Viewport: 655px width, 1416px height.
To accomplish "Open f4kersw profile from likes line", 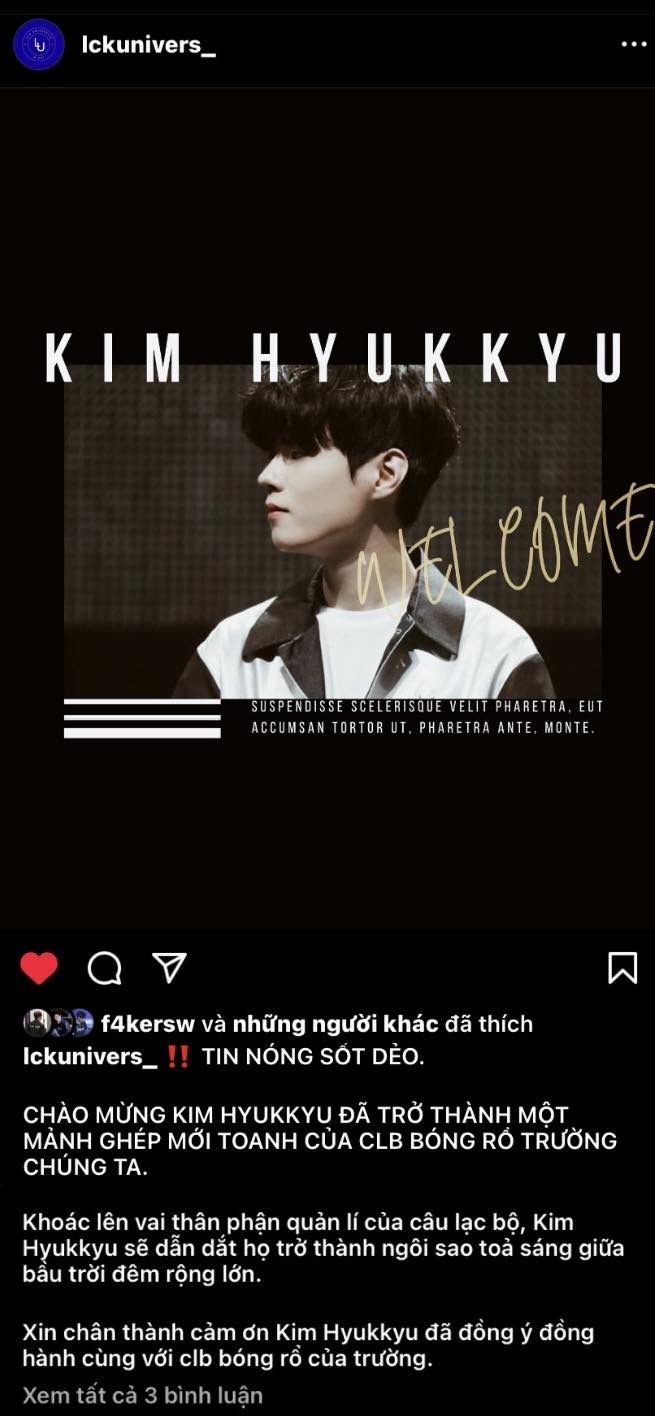I will click(148, 1024).
